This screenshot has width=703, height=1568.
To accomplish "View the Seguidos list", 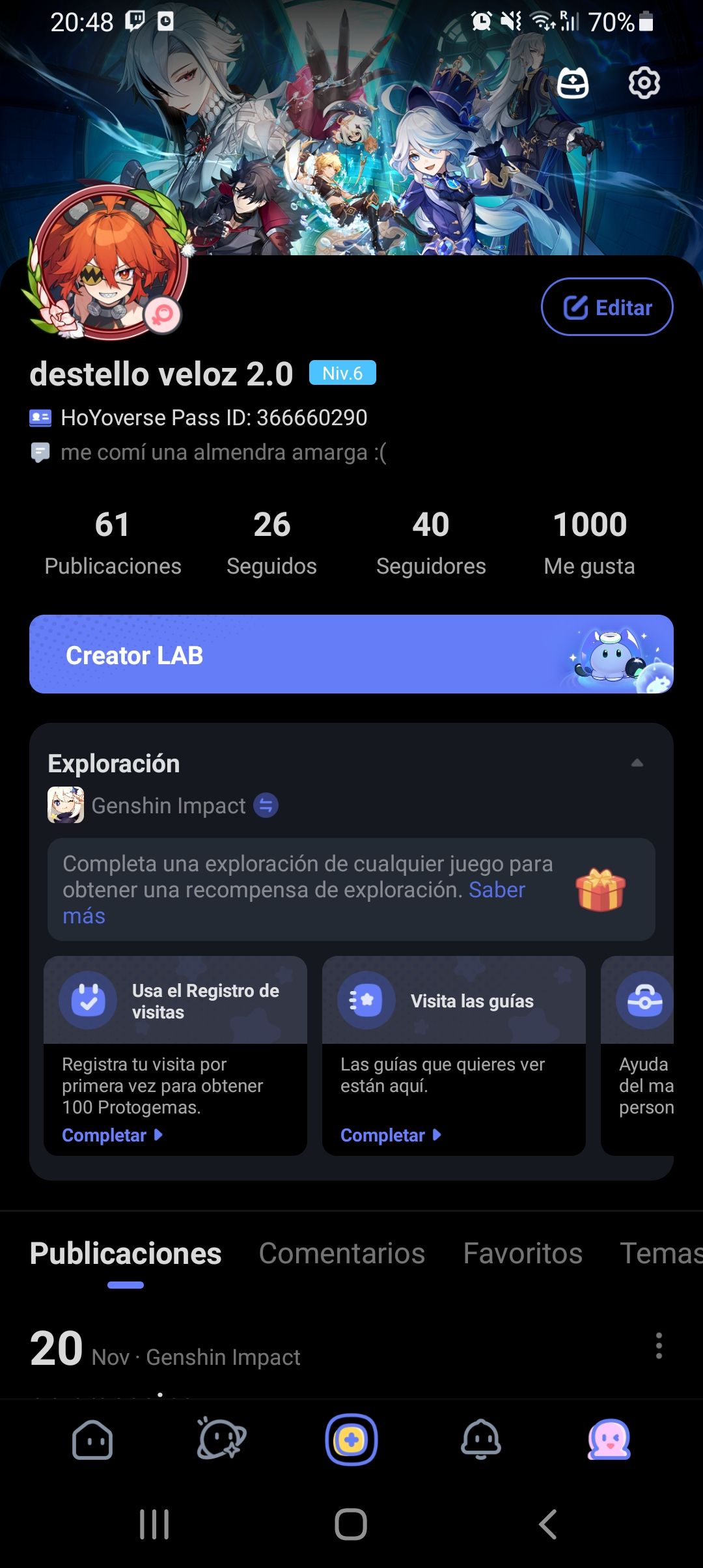I will click(271, 542).
